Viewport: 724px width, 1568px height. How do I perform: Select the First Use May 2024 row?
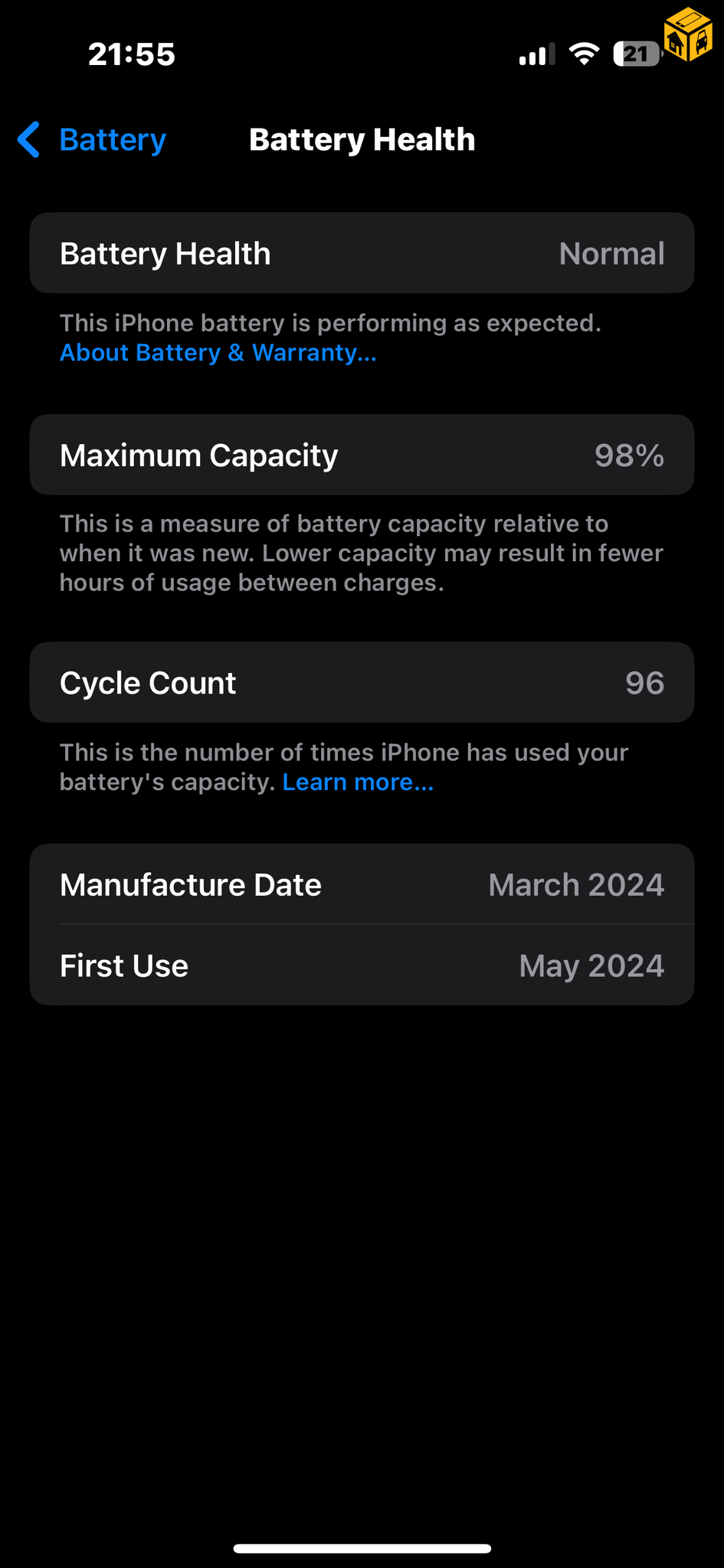tap(362, 965)
